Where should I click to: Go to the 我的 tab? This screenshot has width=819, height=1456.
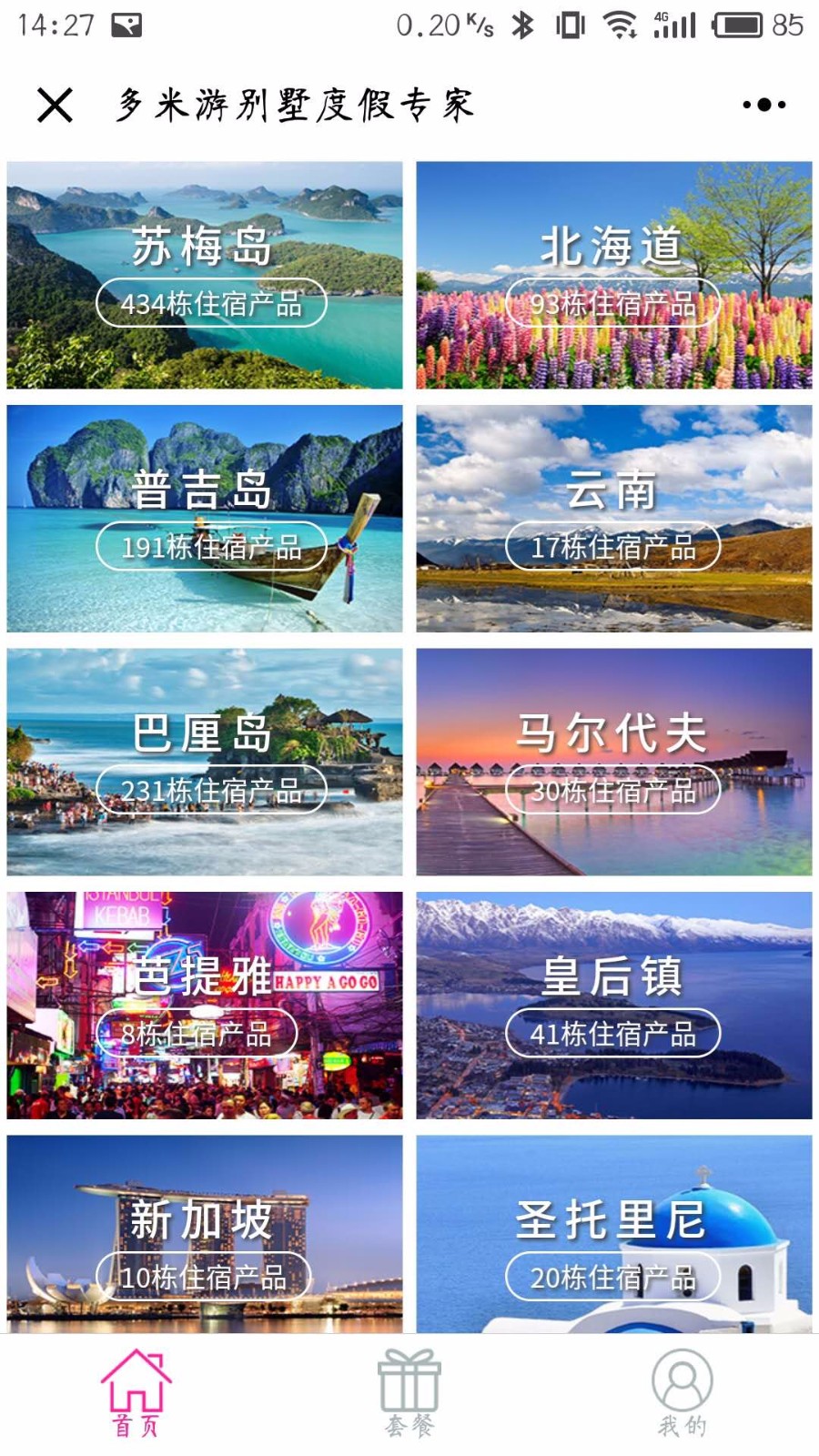pos(682,1393)
